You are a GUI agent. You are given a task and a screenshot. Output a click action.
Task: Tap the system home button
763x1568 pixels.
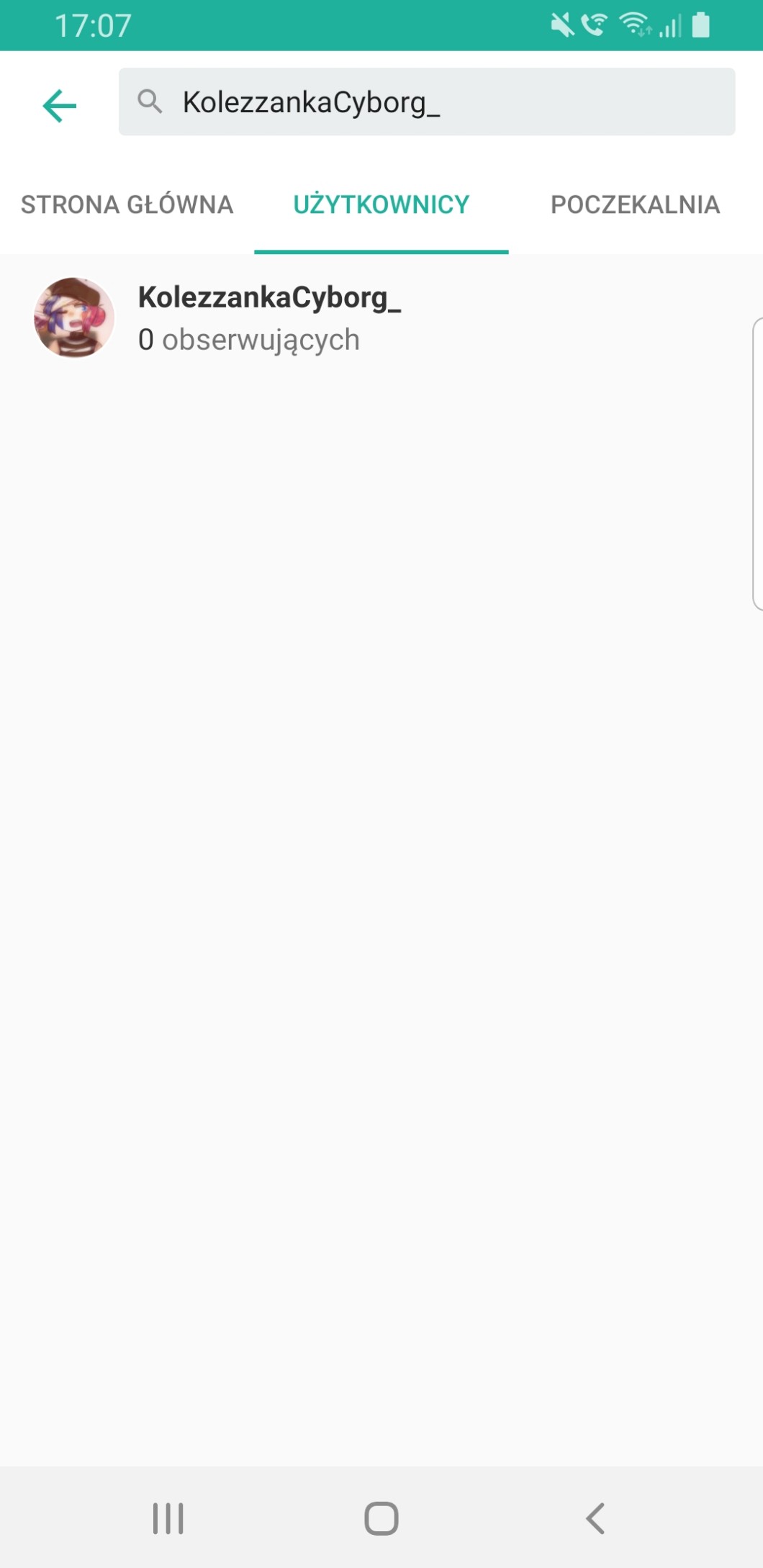coord(381,1518)
